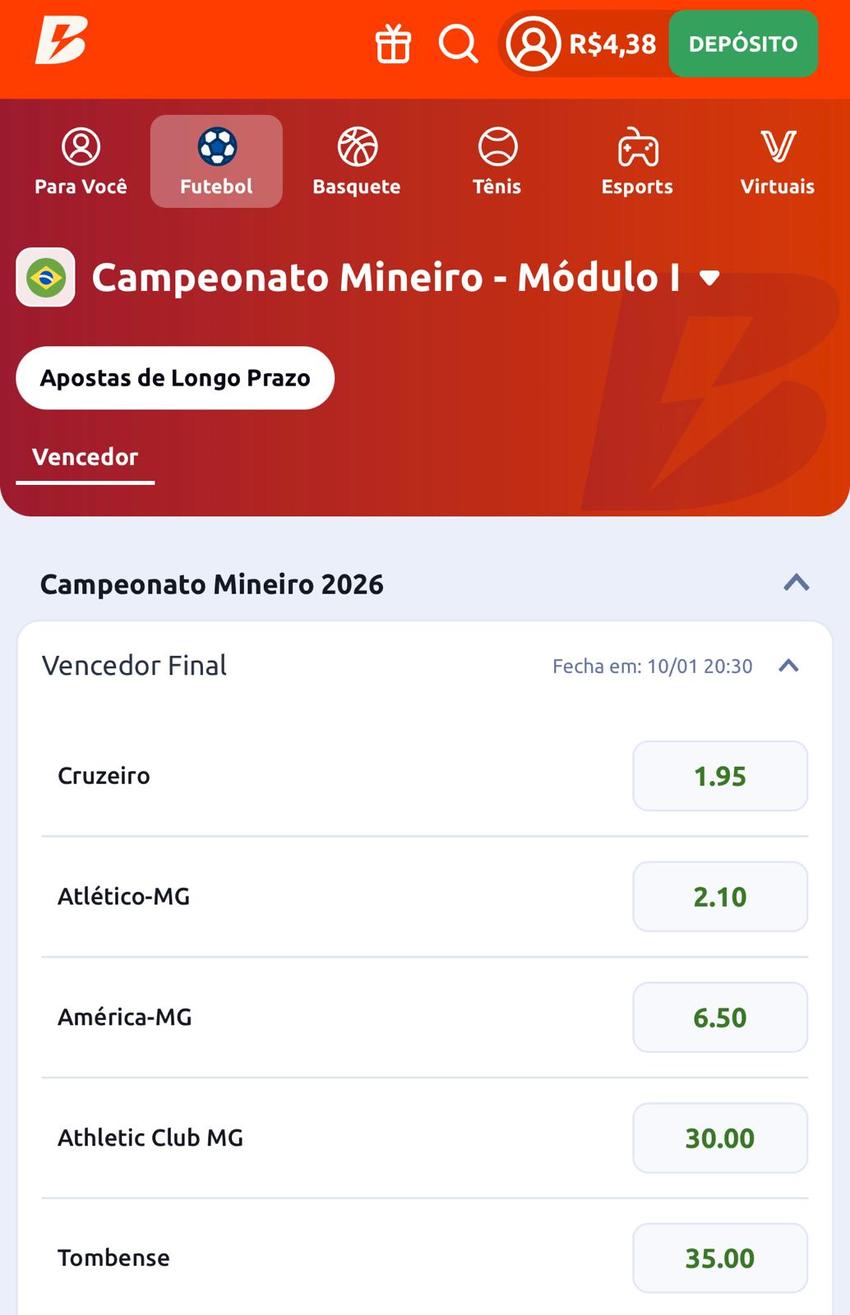Viewport: 850px width, 1315px height.
Task: Open the Esports gamepad icon
Action: coord(637,148)
